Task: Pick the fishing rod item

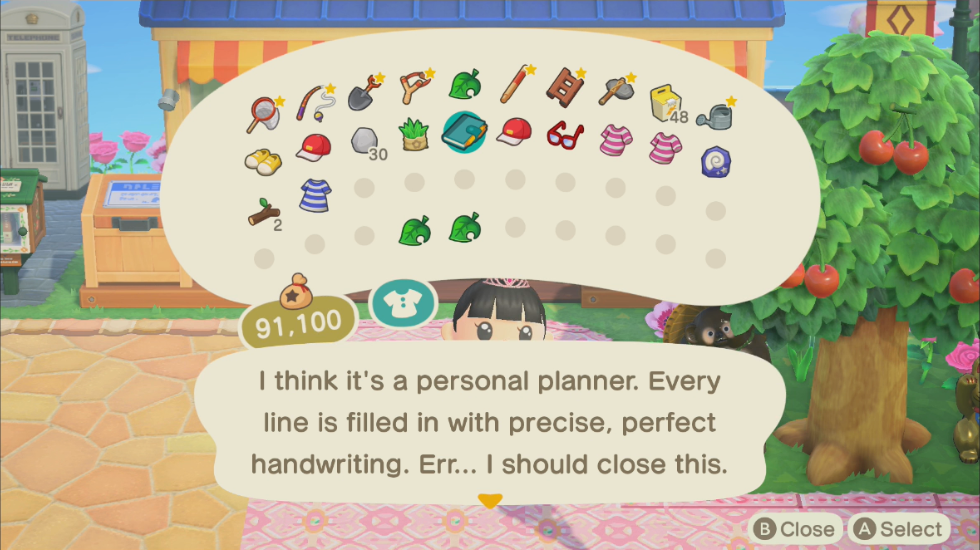Action: (311, 101)
